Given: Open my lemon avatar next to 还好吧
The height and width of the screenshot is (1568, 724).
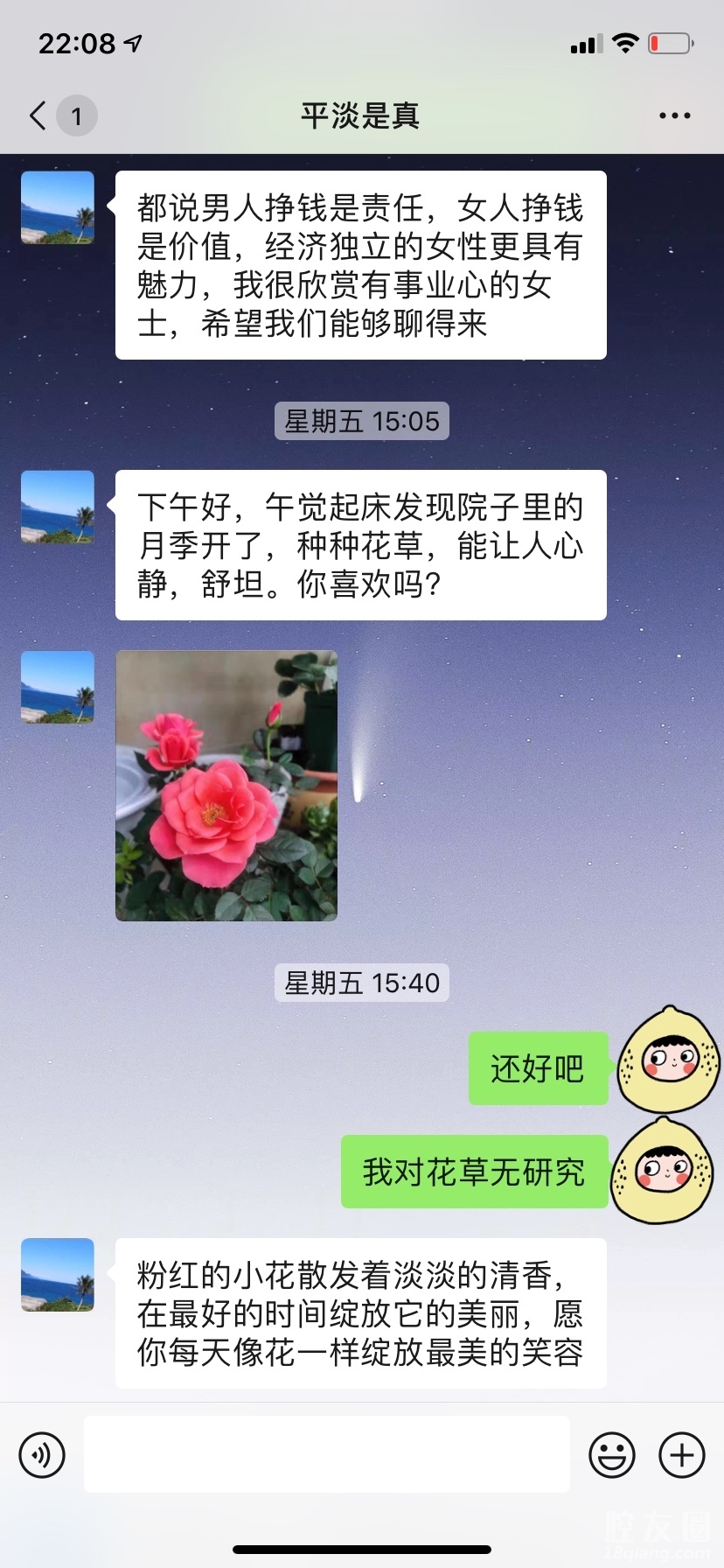Looking at the screenshot, I should tap(668, 1060).
